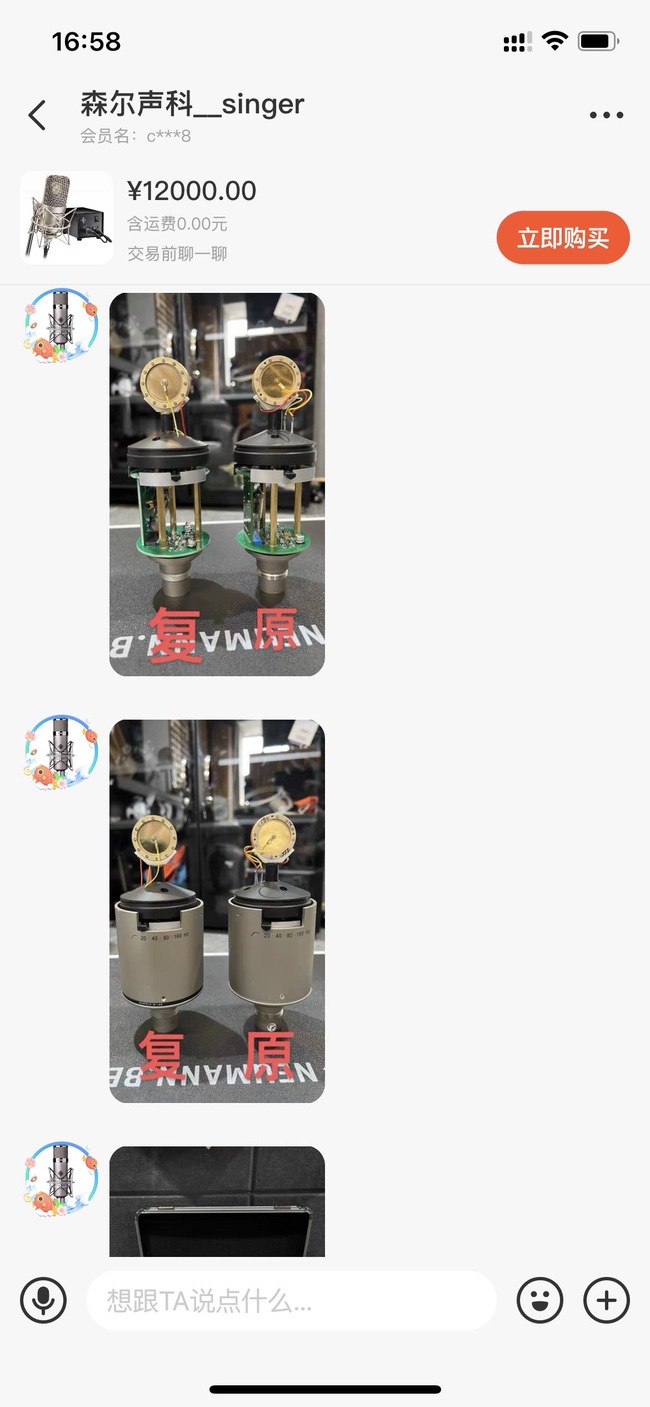Screen dimensions: 650x1407
Task: Open the seller avatar beside the first photo
Action: [x=61, y=327]
